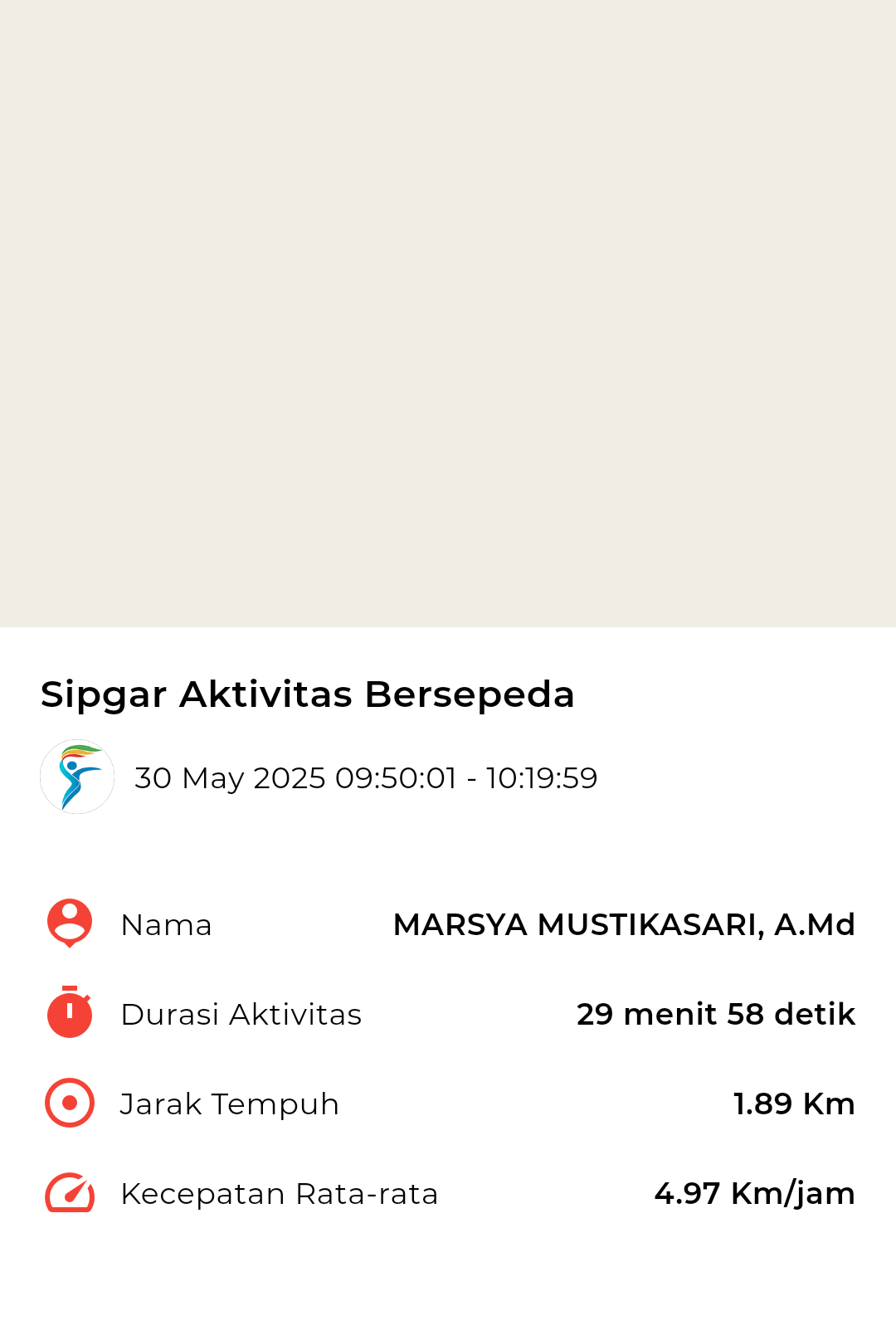Click the Jarak Tempuh row

[x=230, y=1104]
